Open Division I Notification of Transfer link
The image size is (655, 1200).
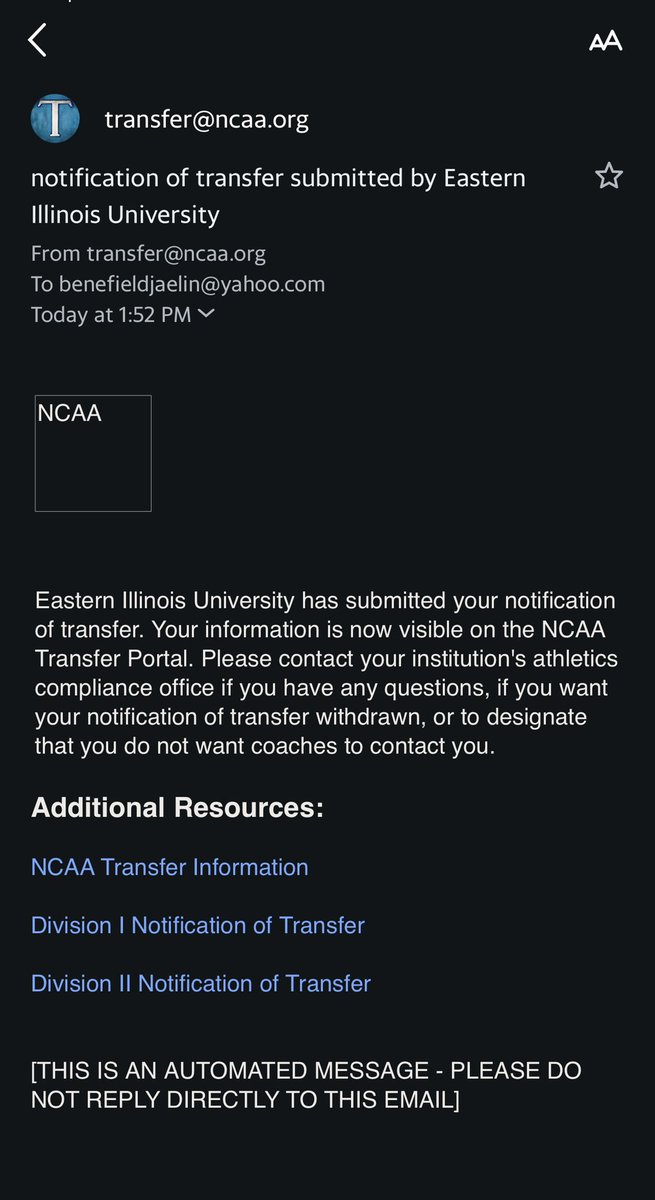point(198,925)
